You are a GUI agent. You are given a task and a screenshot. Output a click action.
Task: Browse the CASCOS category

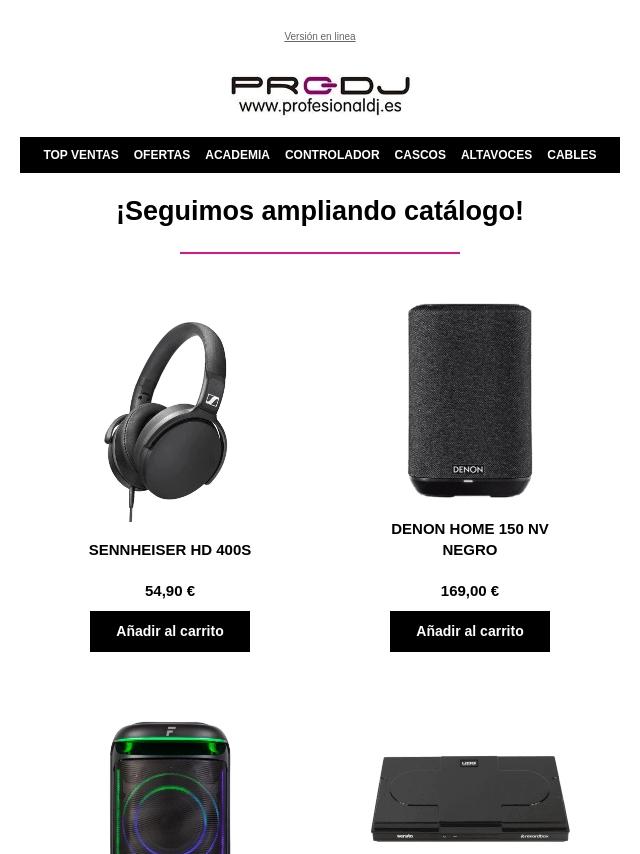click(419, 155)
